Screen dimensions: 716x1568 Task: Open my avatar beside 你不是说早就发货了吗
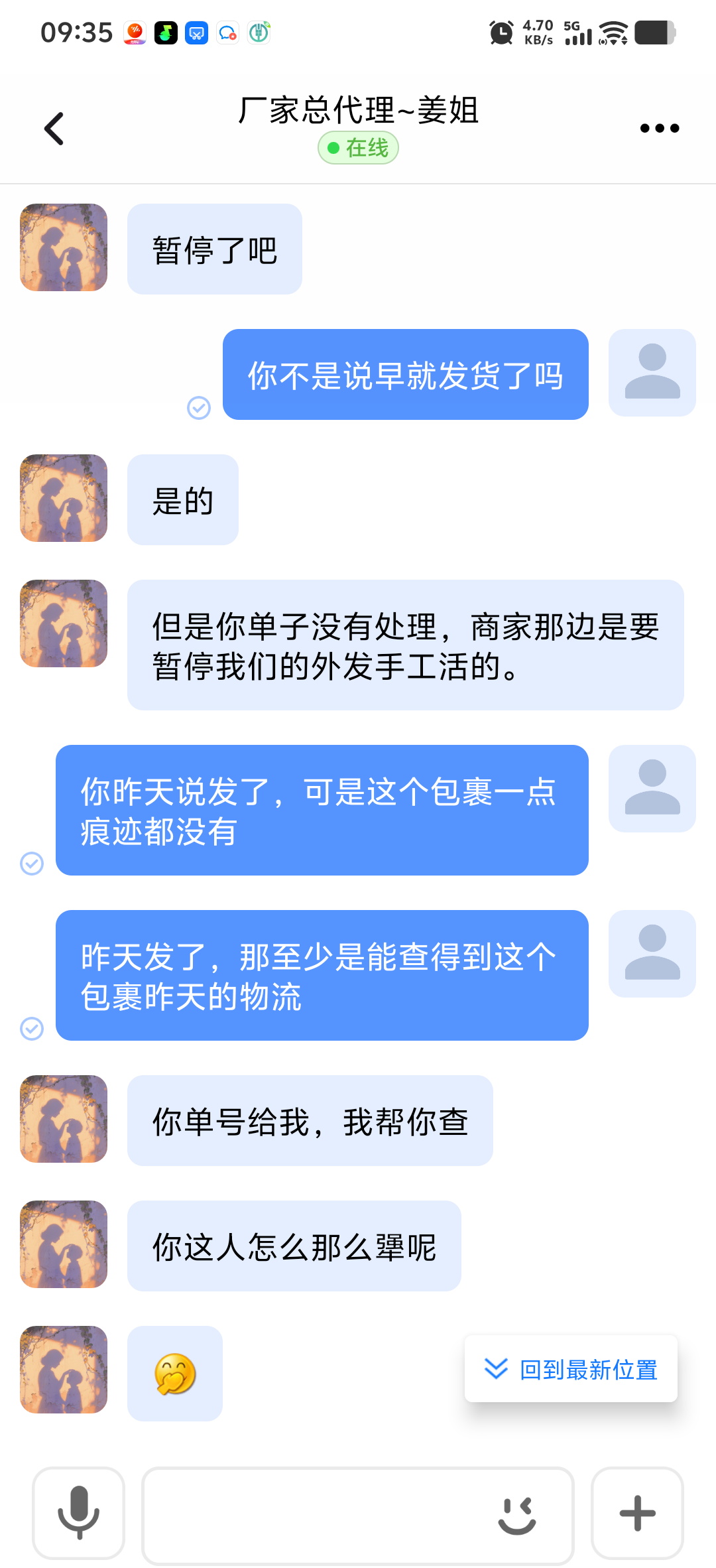[x=652, y=373]
